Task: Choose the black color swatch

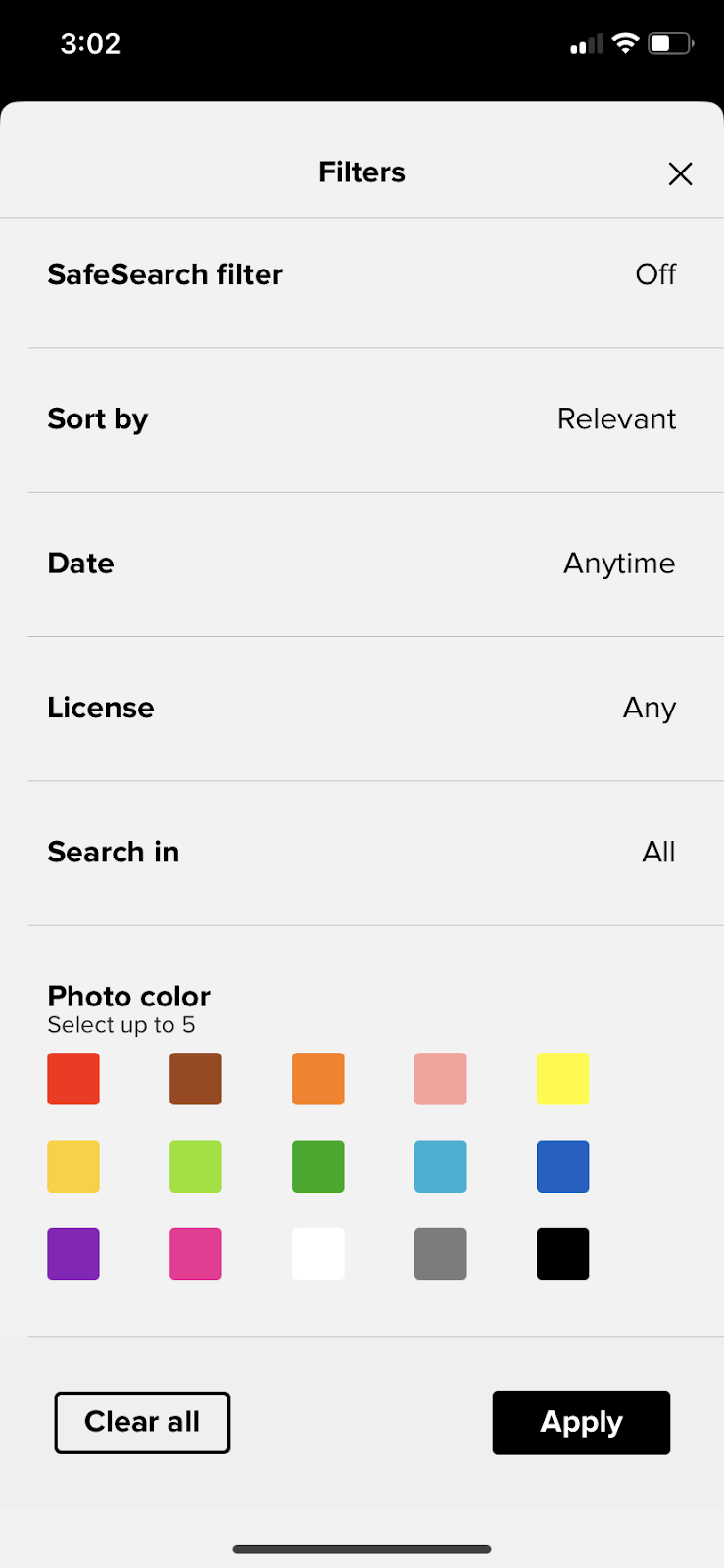Action: point(563,1253)
